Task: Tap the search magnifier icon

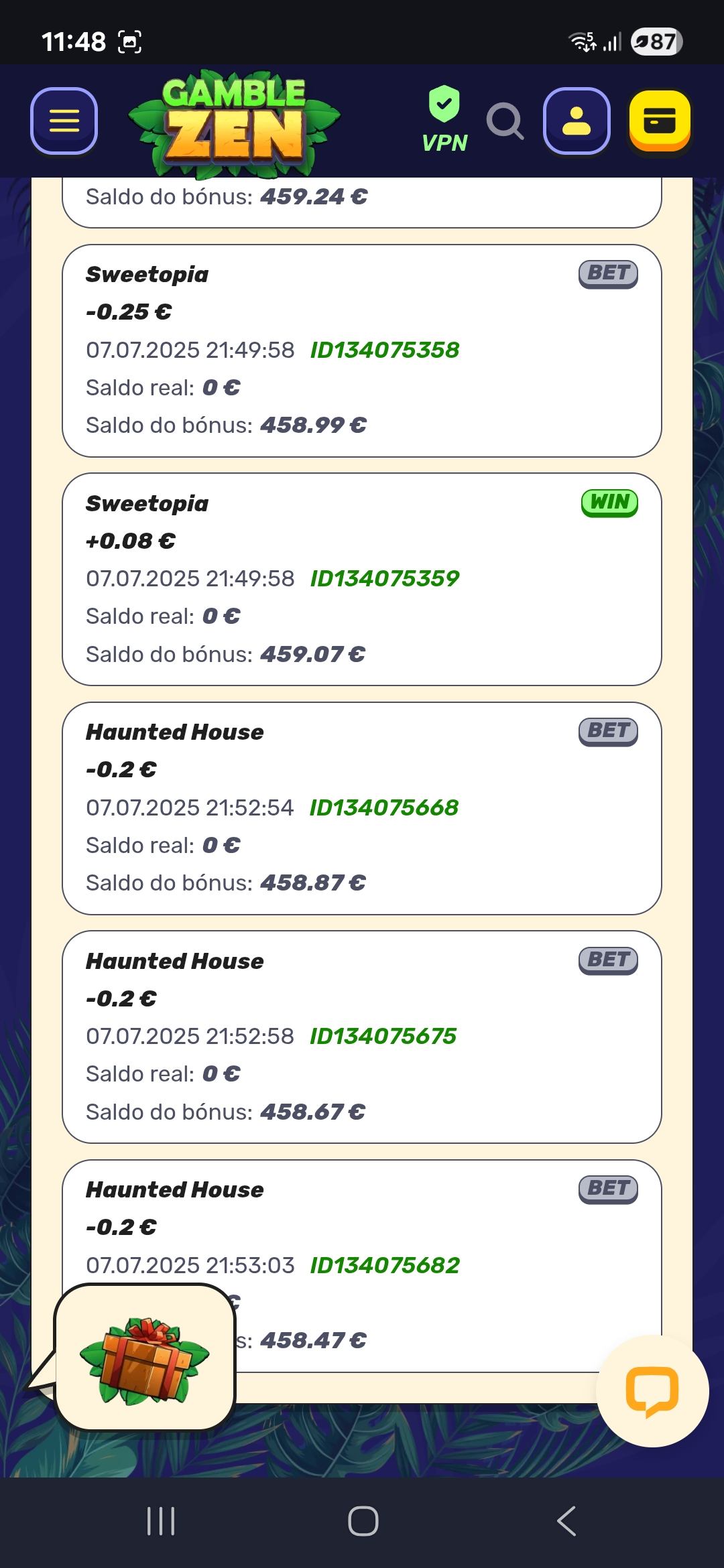Action: pos(505,121)
